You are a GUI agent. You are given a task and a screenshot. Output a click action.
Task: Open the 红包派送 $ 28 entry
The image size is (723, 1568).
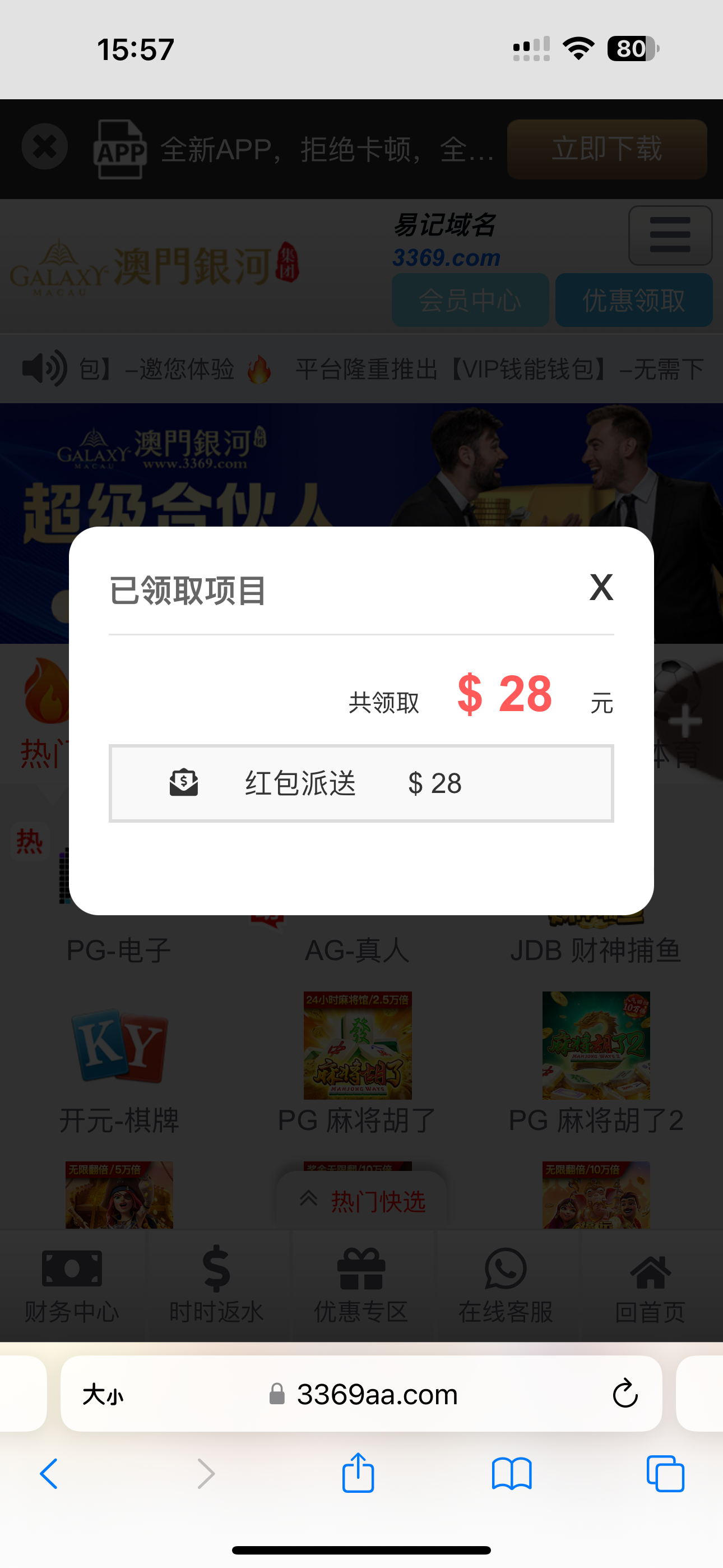pos(361,783)
